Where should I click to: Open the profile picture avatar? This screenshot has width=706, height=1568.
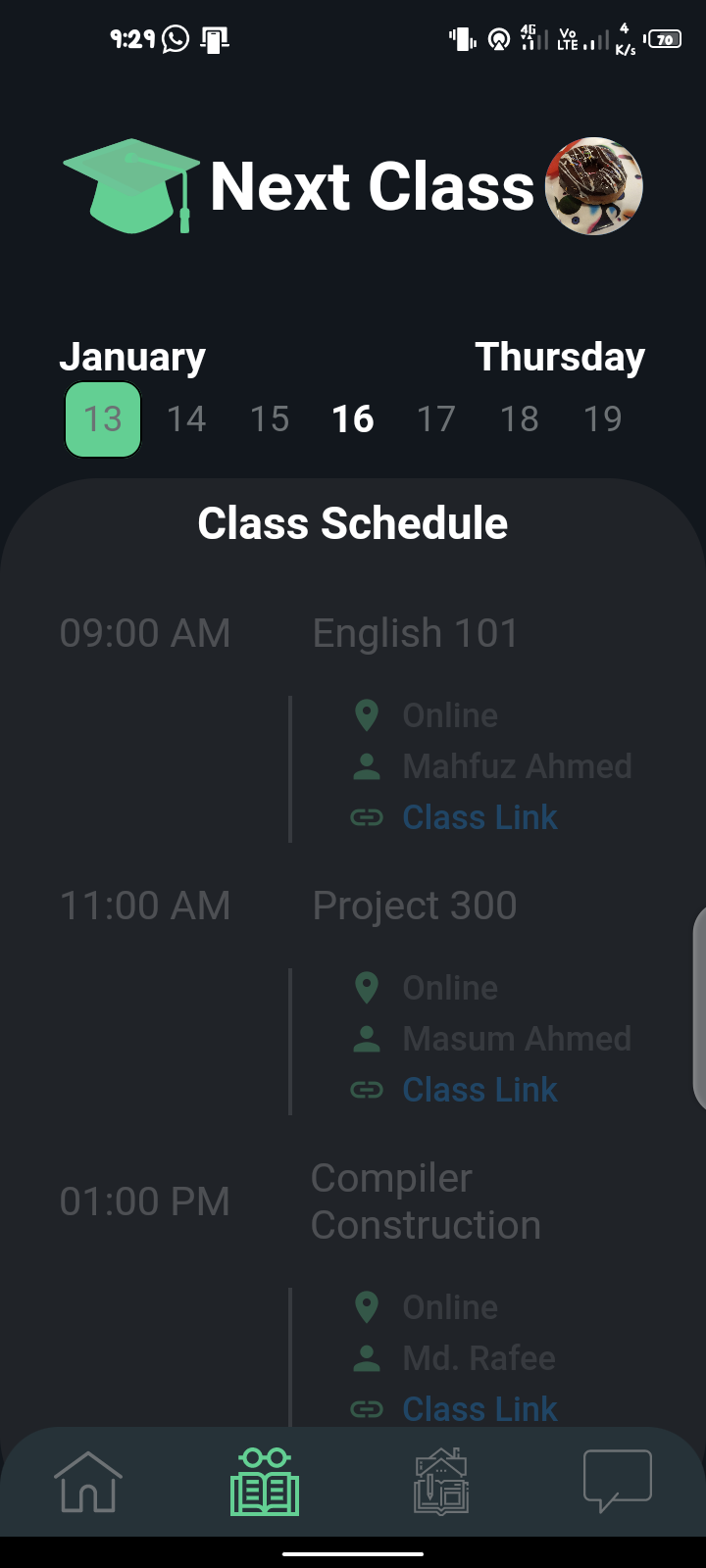point(593,186)
